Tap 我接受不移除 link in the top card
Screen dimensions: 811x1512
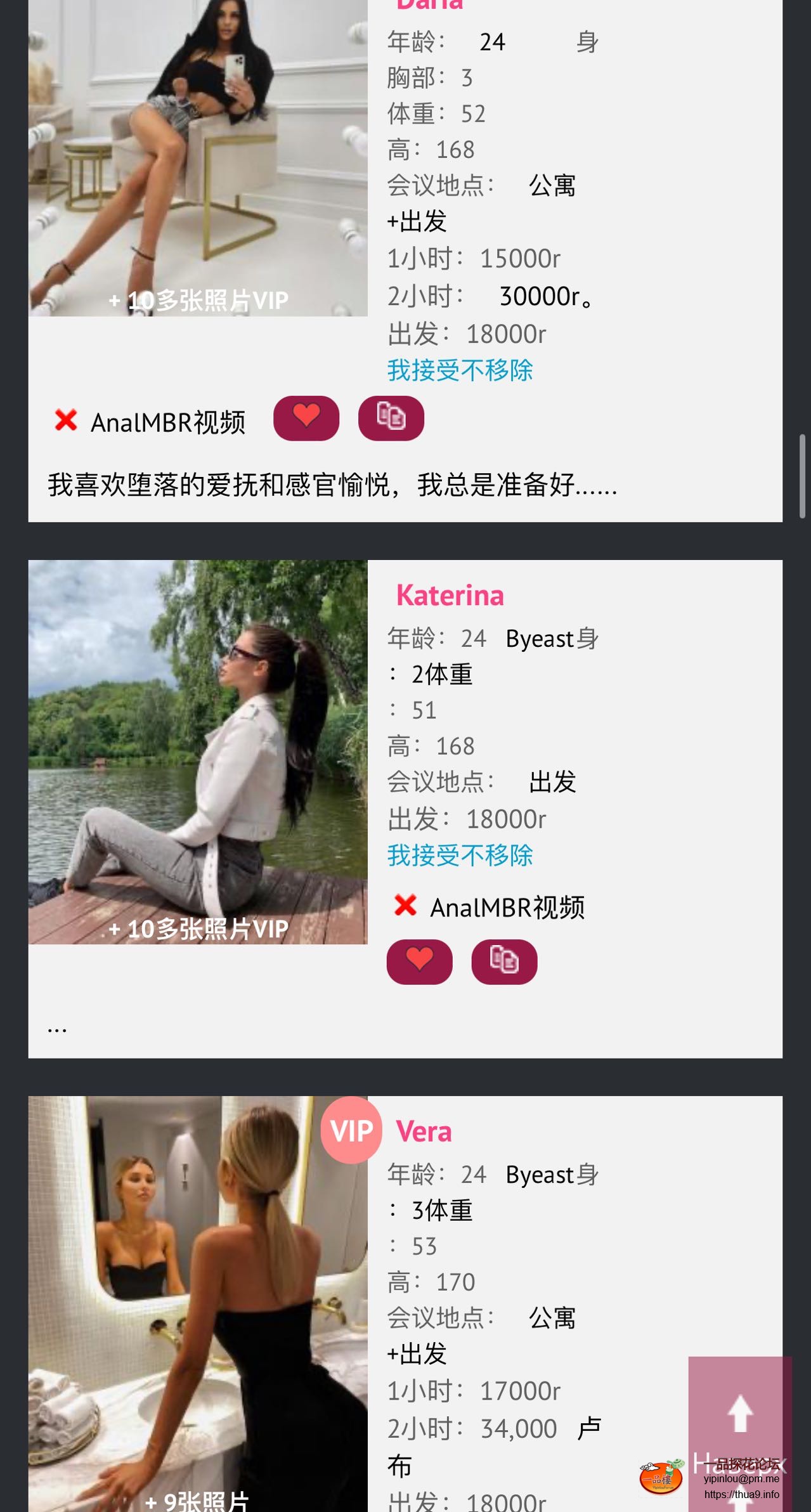point(460,370)
